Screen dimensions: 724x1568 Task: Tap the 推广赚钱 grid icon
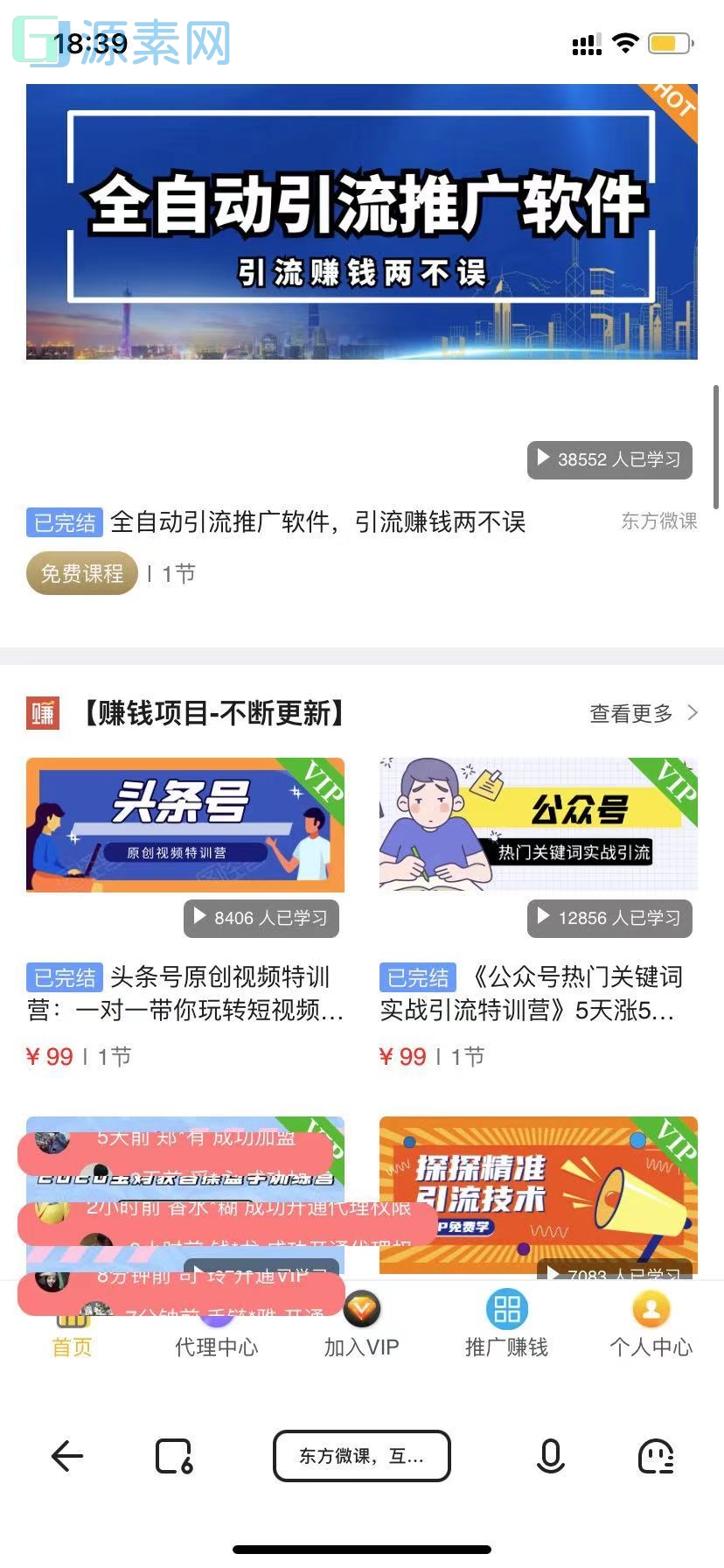(x=505, y=1310)
